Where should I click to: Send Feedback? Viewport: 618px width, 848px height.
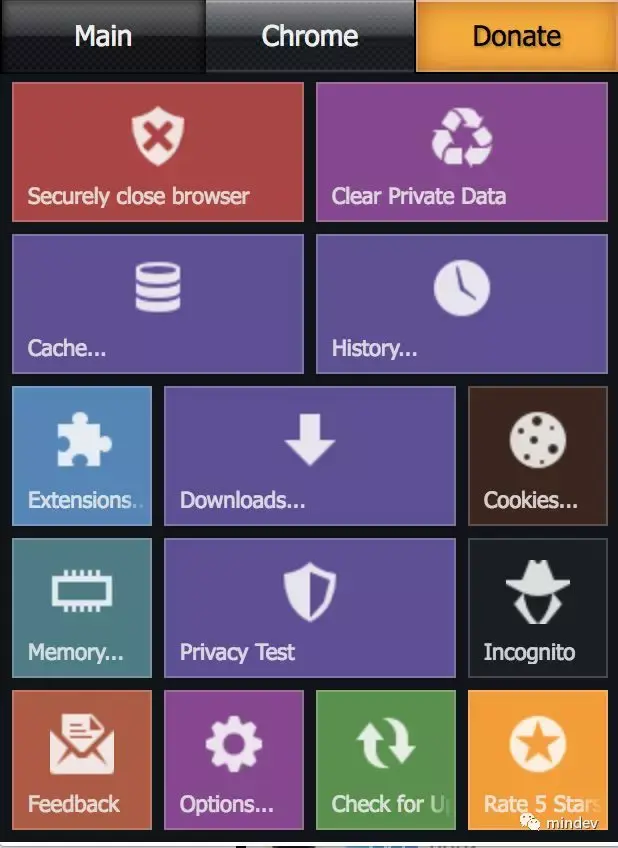point(82,760)
